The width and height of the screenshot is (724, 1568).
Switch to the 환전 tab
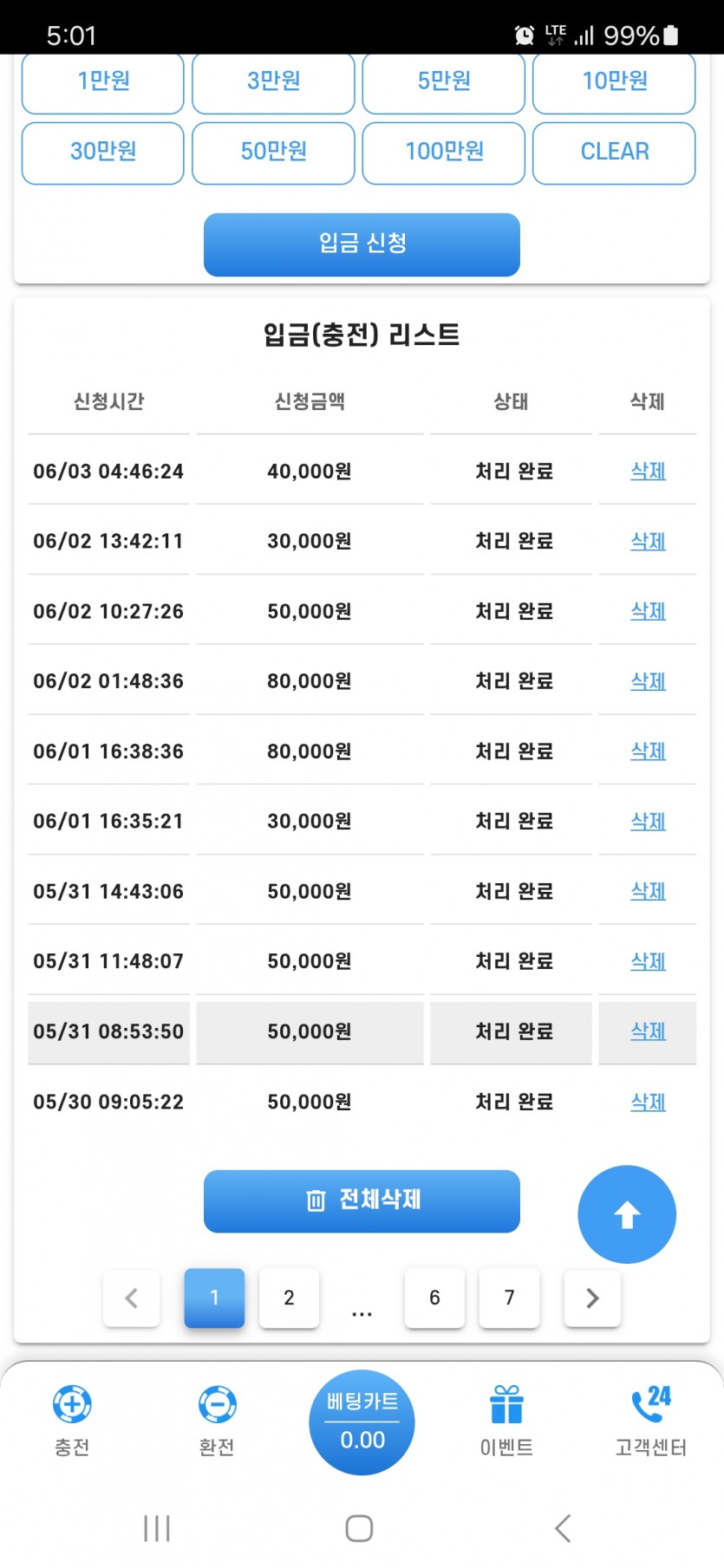217,1421
